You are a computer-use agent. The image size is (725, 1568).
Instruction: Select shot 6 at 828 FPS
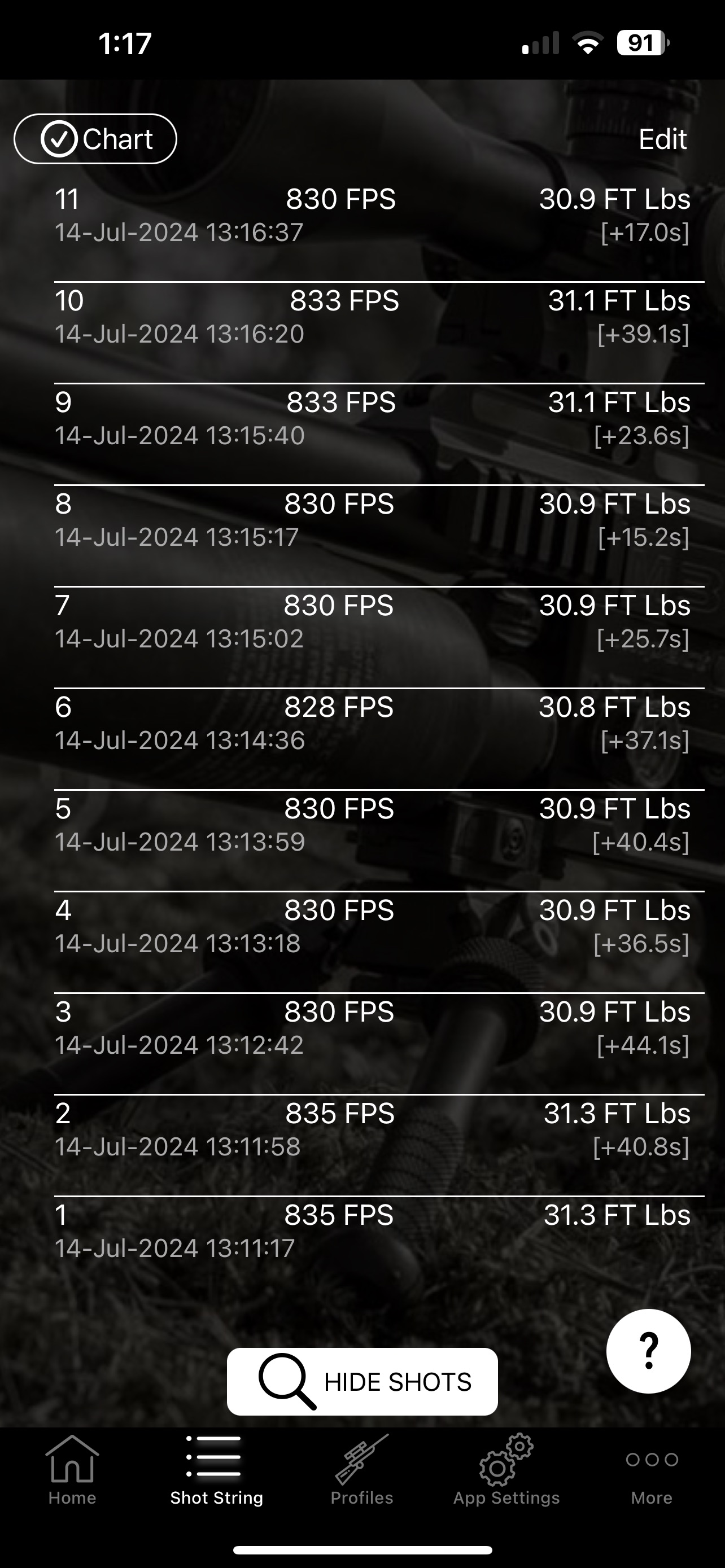click(x=372, y=722)
